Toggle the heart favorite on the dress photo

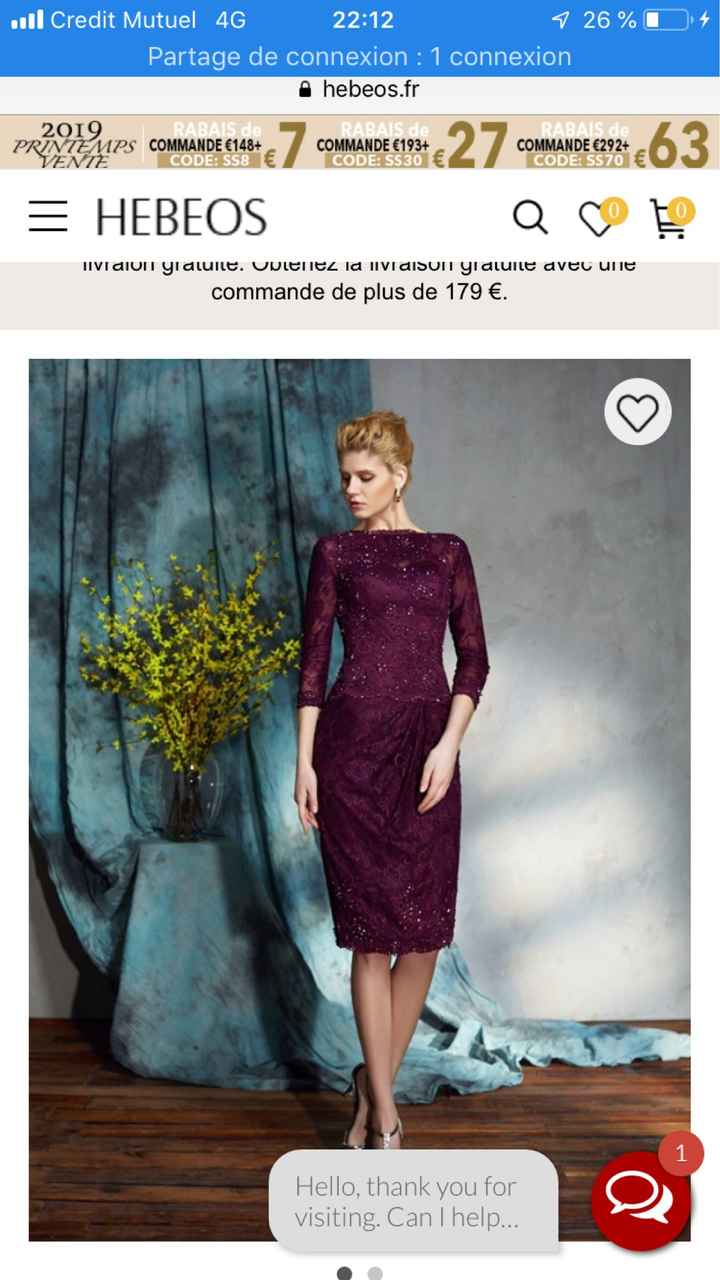pyautogui.click(x=637, y=411)
